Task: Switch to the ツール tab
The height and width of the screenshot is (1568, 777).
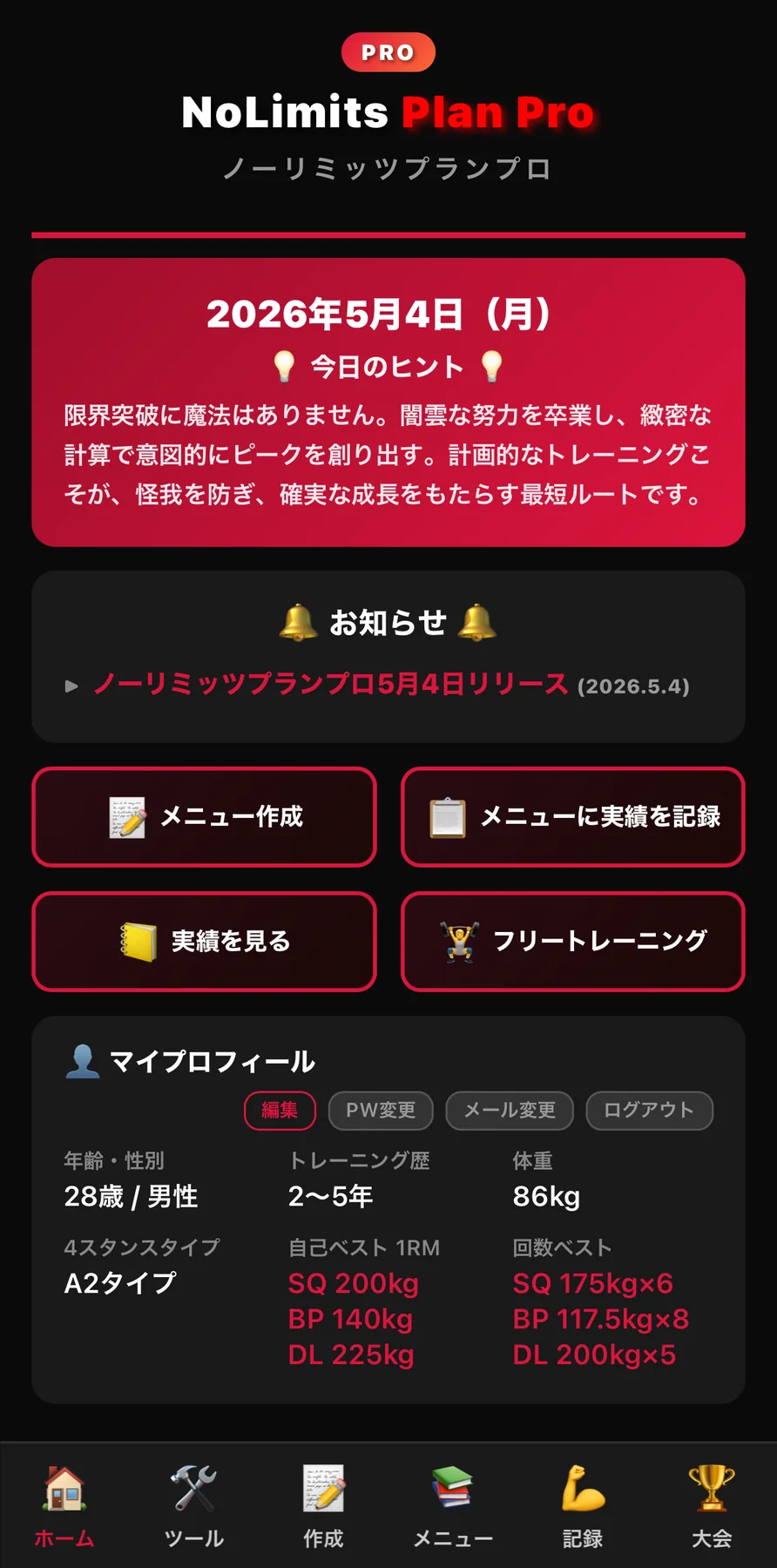Action: click(x=193, y=1507)
